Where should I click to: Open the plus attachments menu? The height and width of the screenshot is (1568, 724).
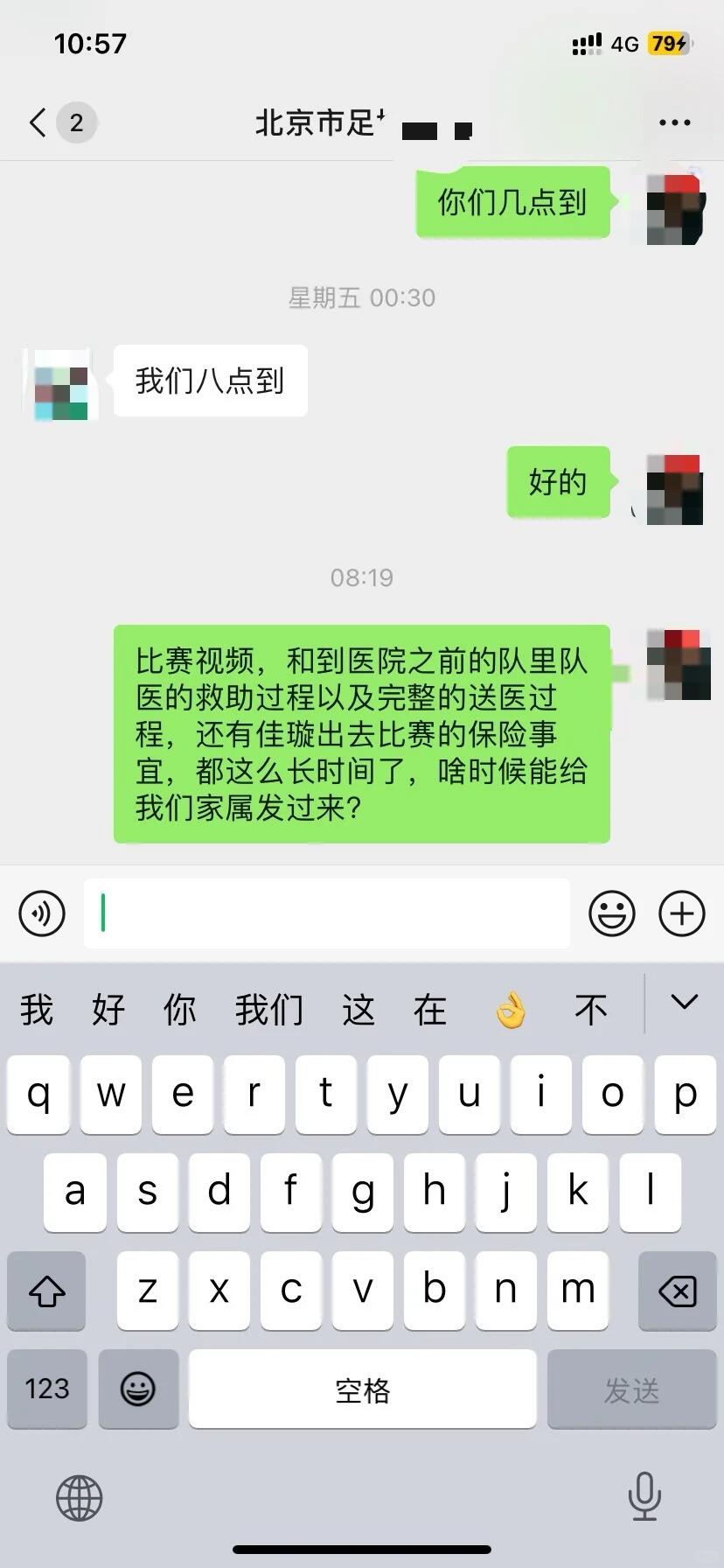tap(681, 913)
